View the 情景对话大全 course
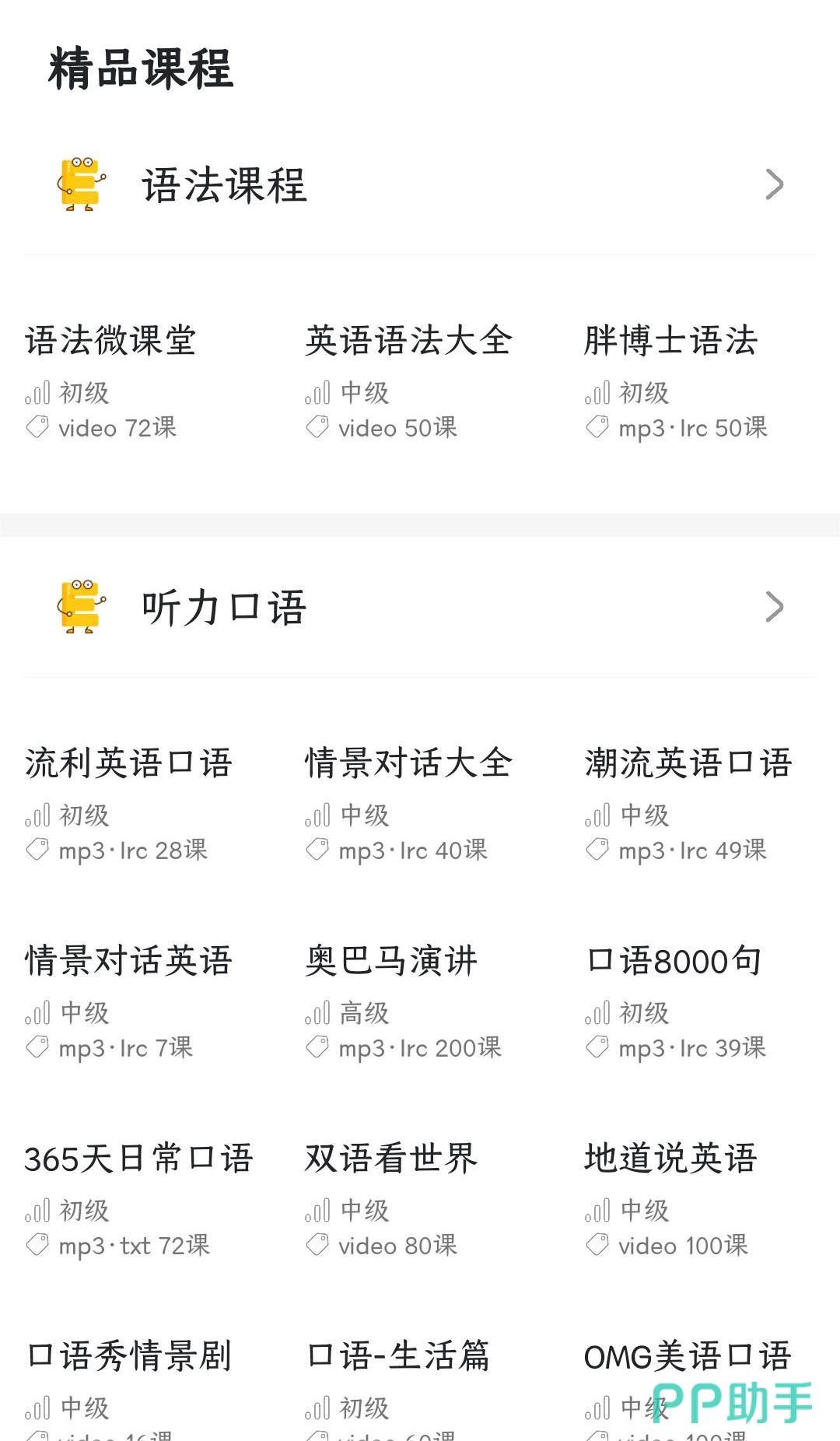The image size is (840, 1441). [x=408, y=763]
